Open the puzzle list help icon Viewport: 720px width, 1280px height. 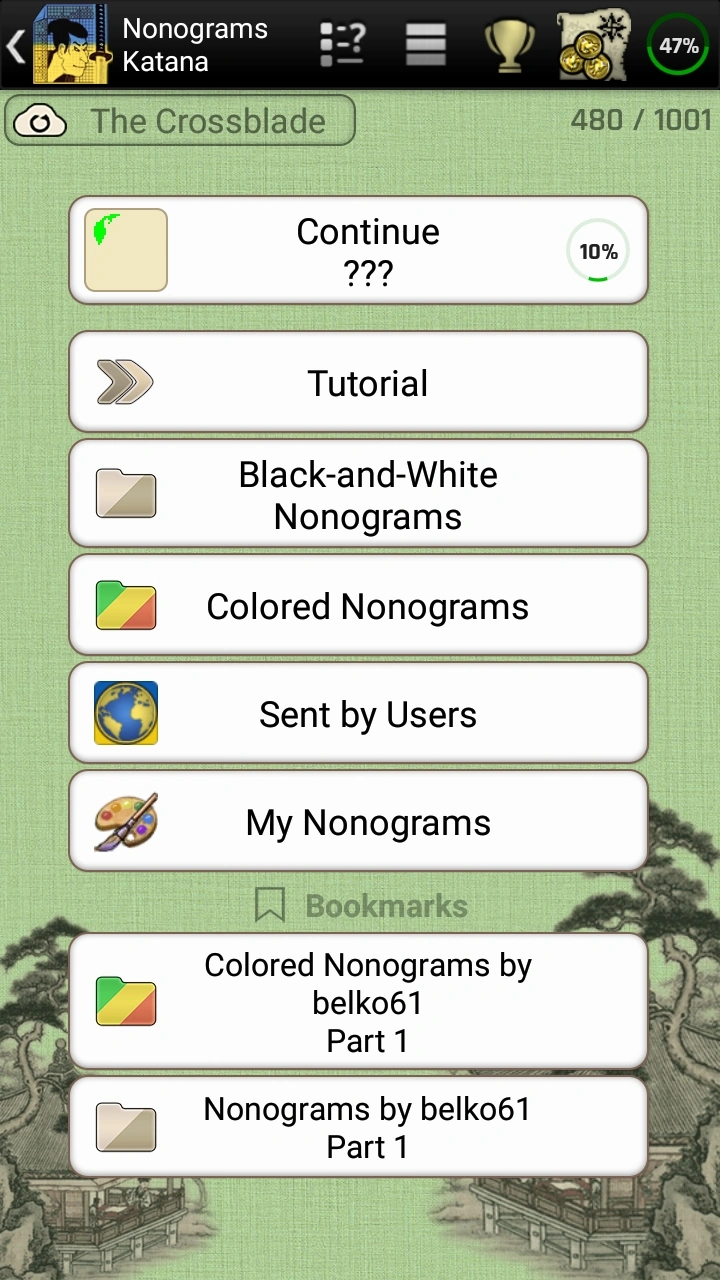pyautogui.click(x=342, y=45)
